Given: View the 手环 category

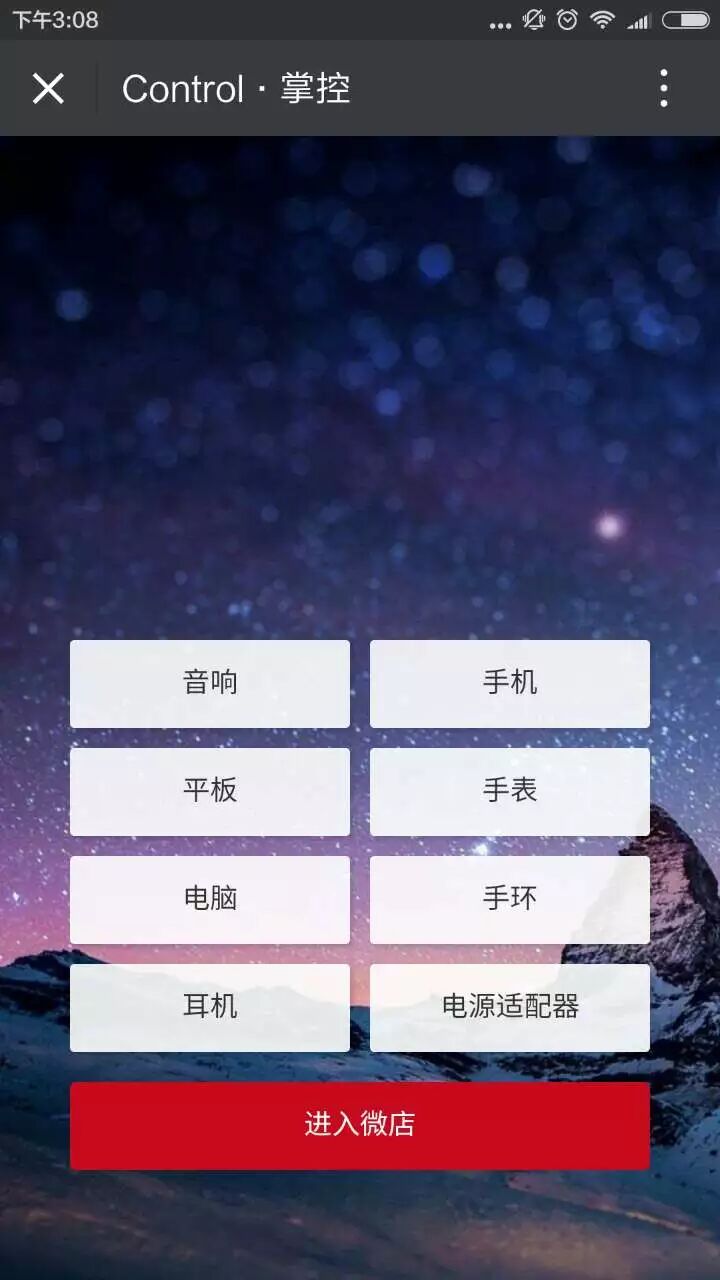Looking at the screenshot, I should point(510,900).
